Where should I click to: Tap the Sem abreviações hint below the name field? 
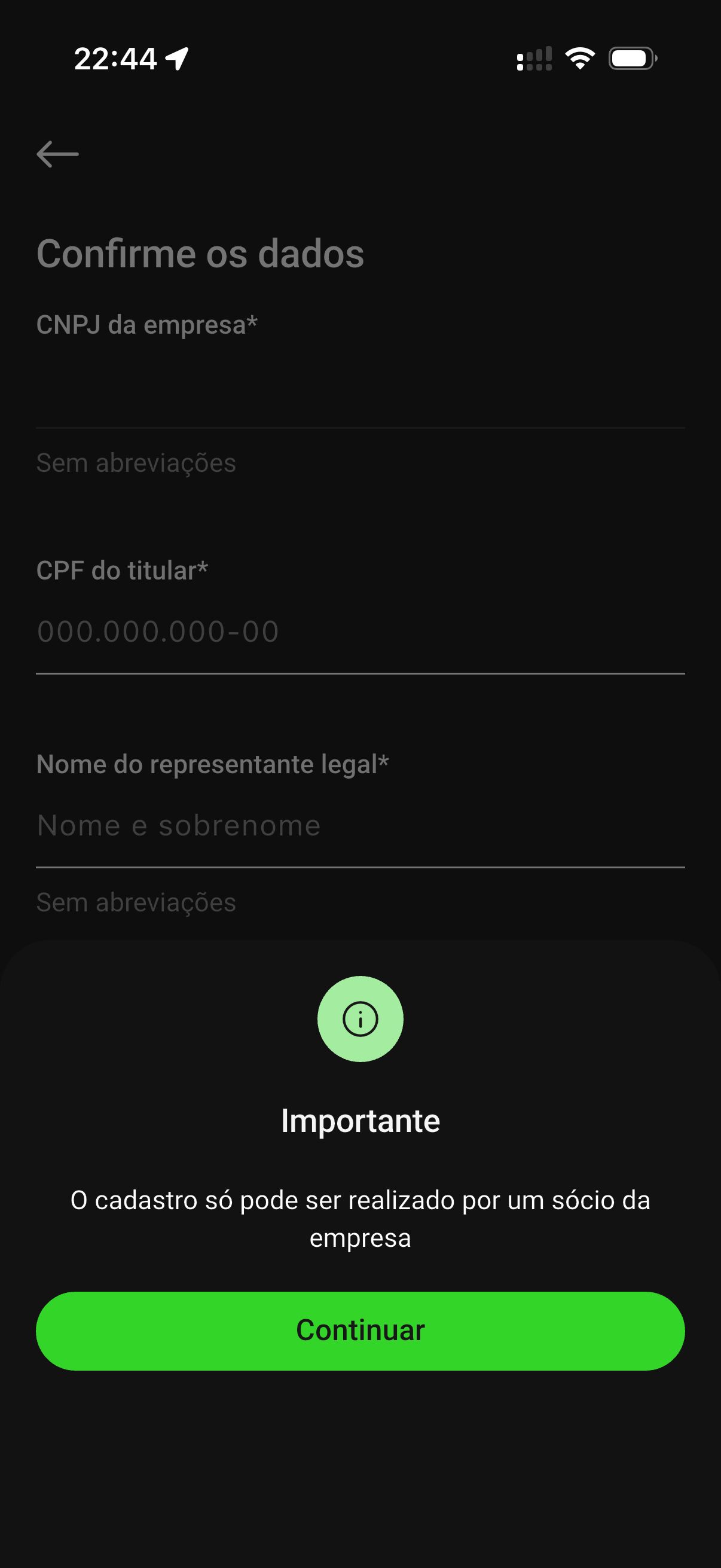tap(136, 902)
